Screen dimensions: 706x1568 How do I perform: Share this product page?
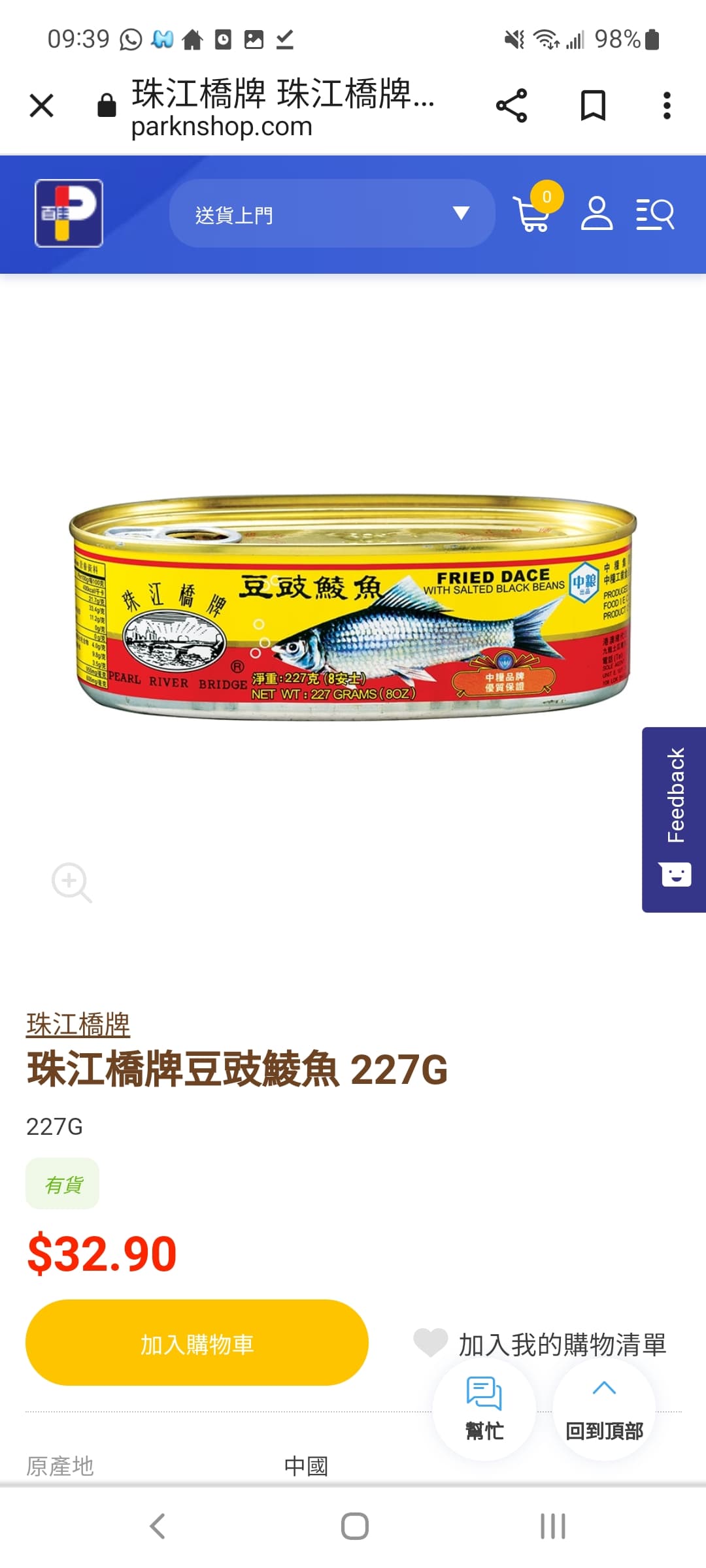coord(511,105)
